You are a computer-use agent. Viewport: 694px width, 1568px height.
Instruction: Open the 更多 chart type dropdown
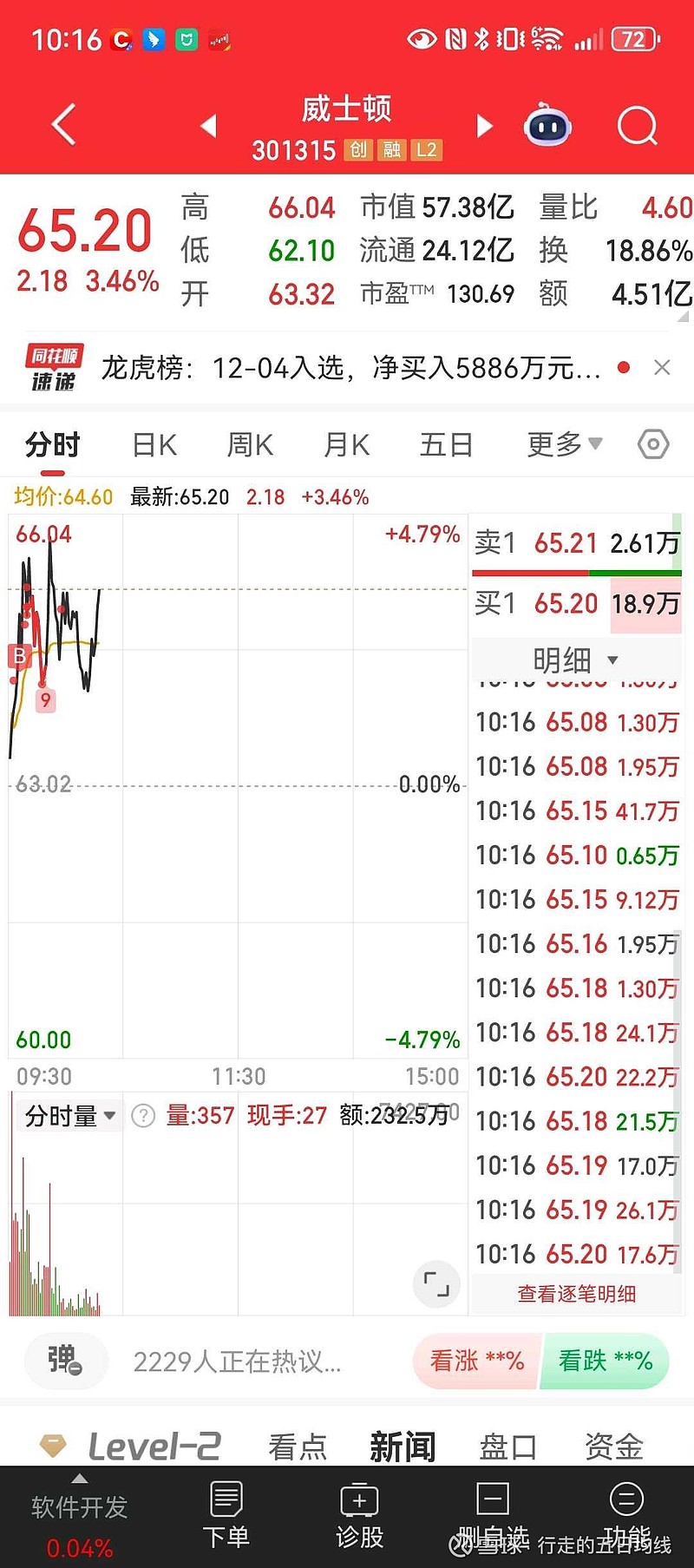(x=564, y=443)
